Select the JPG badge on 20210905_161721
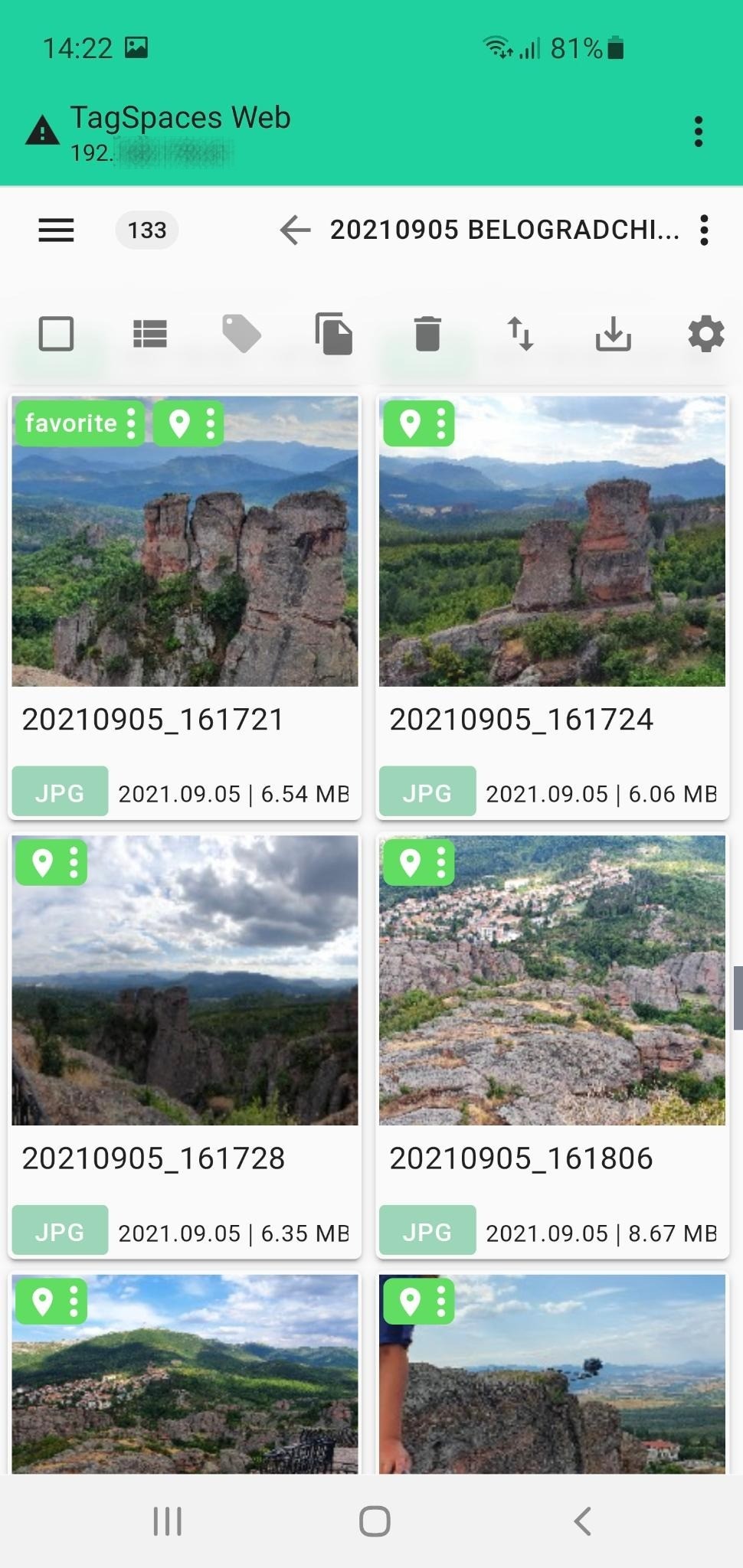The width and height of the screenshot is (743, 1568). pyautogui.click(x=60, y=792)
